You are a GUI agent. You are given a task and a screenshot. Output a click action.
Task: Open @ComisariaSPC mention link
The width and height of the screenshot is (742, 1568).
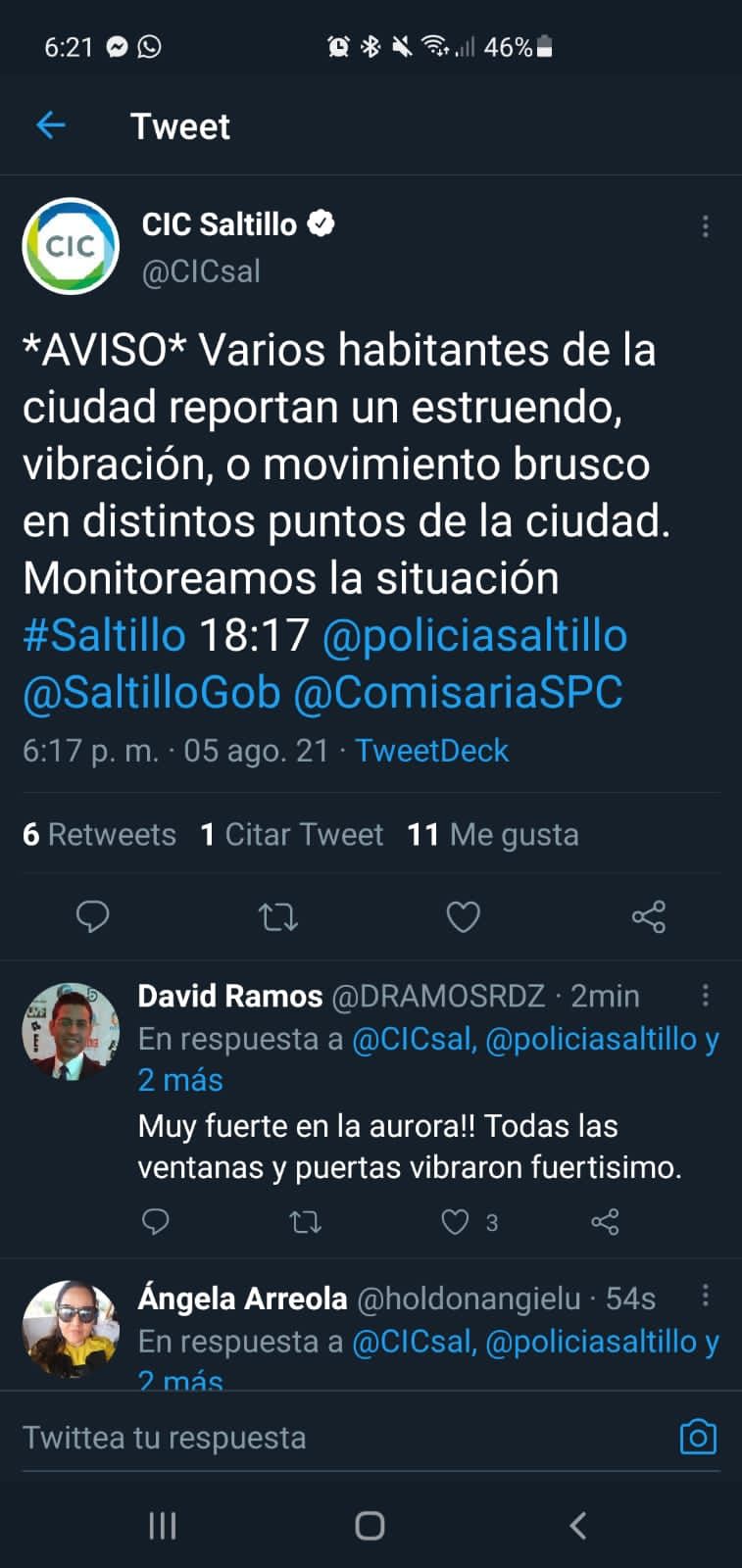point(458,692)
